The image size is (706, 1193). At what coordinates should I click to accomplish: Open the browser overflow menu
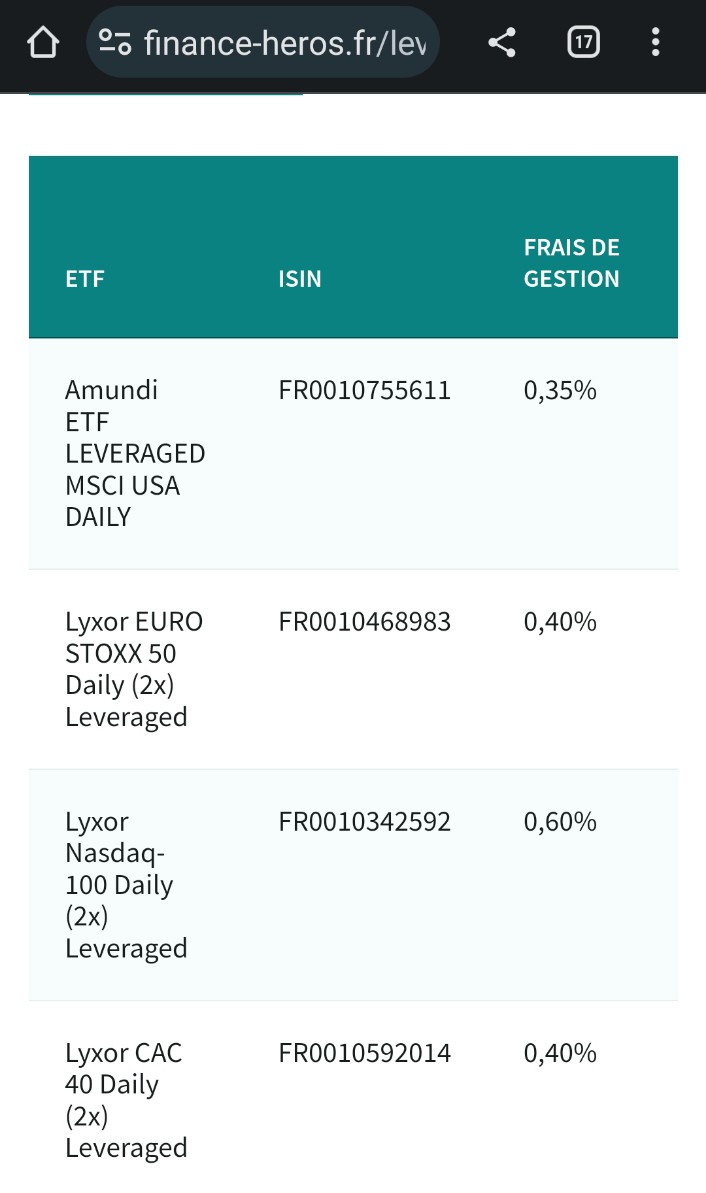[x=656, y=43]
